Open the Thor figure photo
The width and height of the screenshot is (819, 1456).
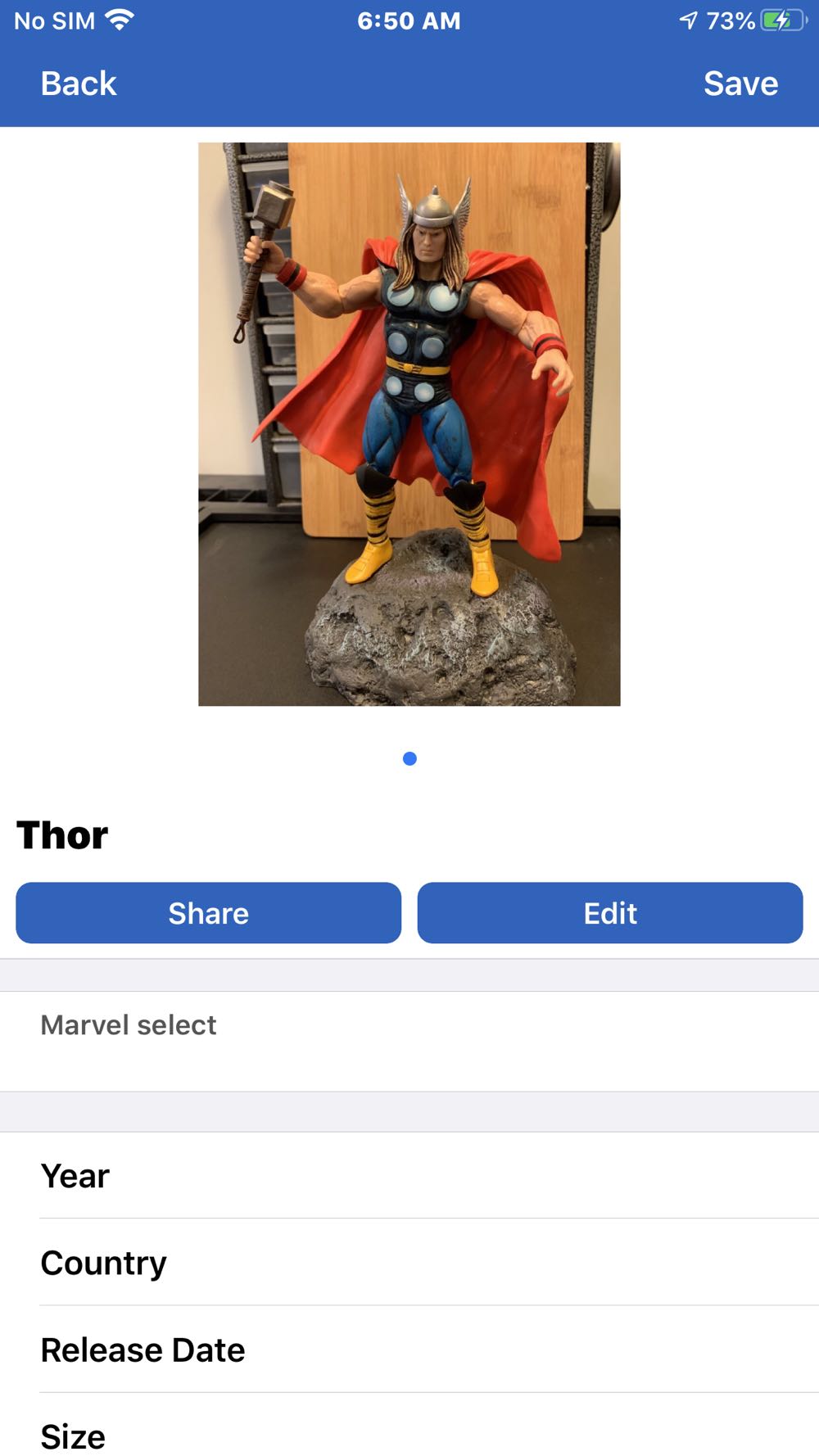click(x=409, y=423)
